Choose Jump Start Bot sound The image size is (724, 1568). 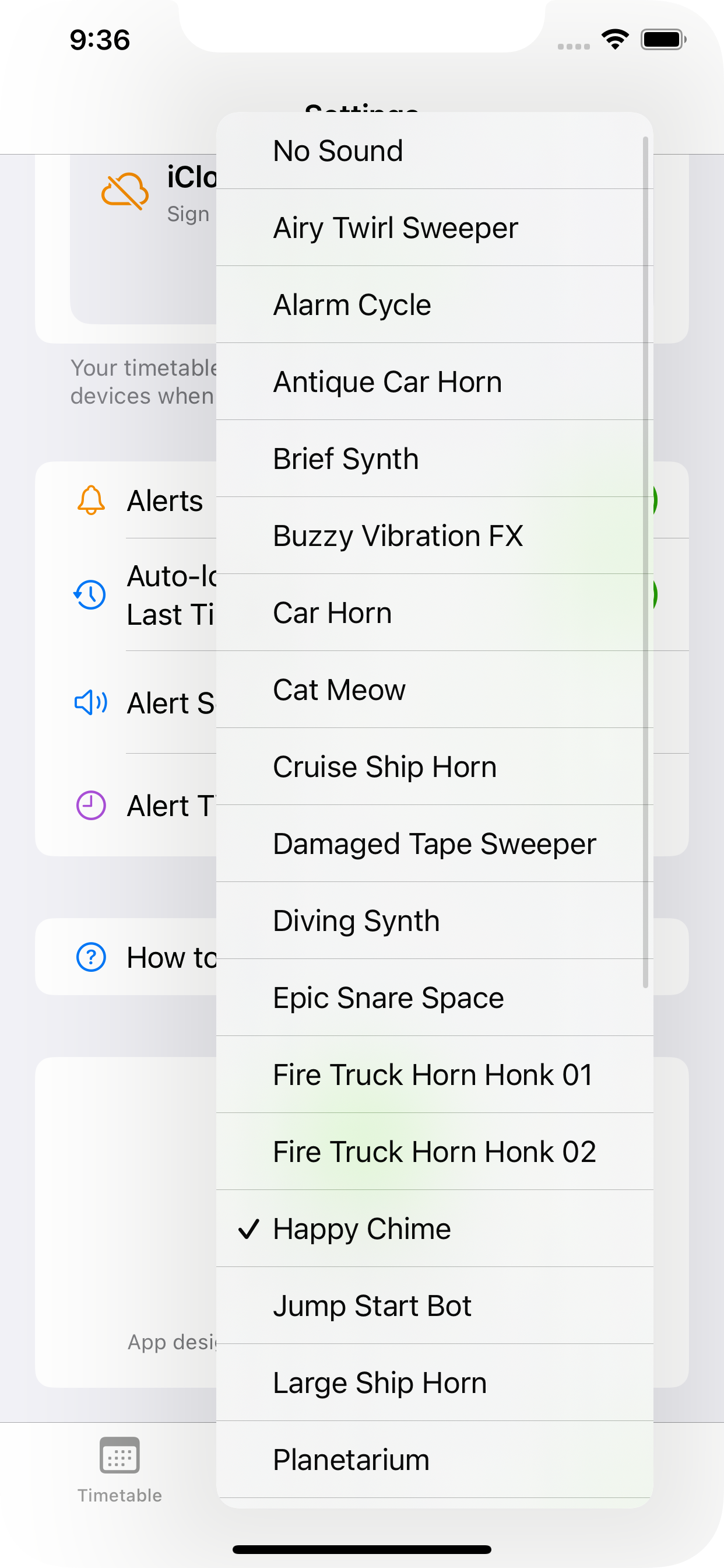pos(434,1305)
